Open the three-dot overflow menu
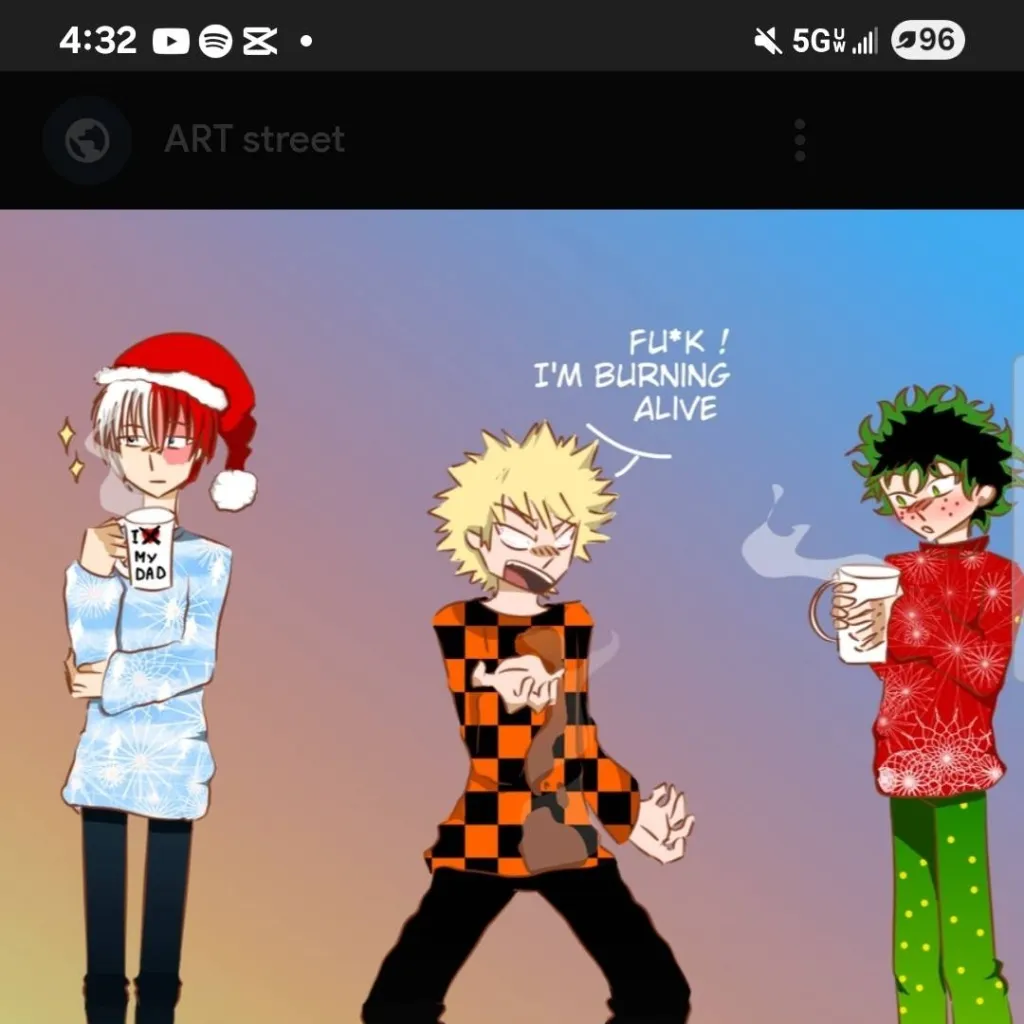Screen dimensions: 1024x1024 click(x=799, y=141)
